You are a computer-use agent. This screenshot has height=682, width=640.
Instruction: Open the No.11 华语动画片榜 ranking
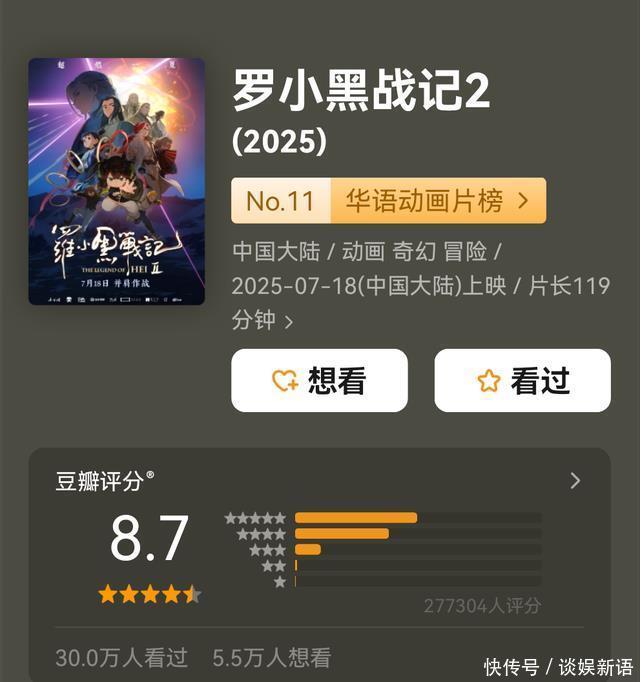click(x=388, y=201)
